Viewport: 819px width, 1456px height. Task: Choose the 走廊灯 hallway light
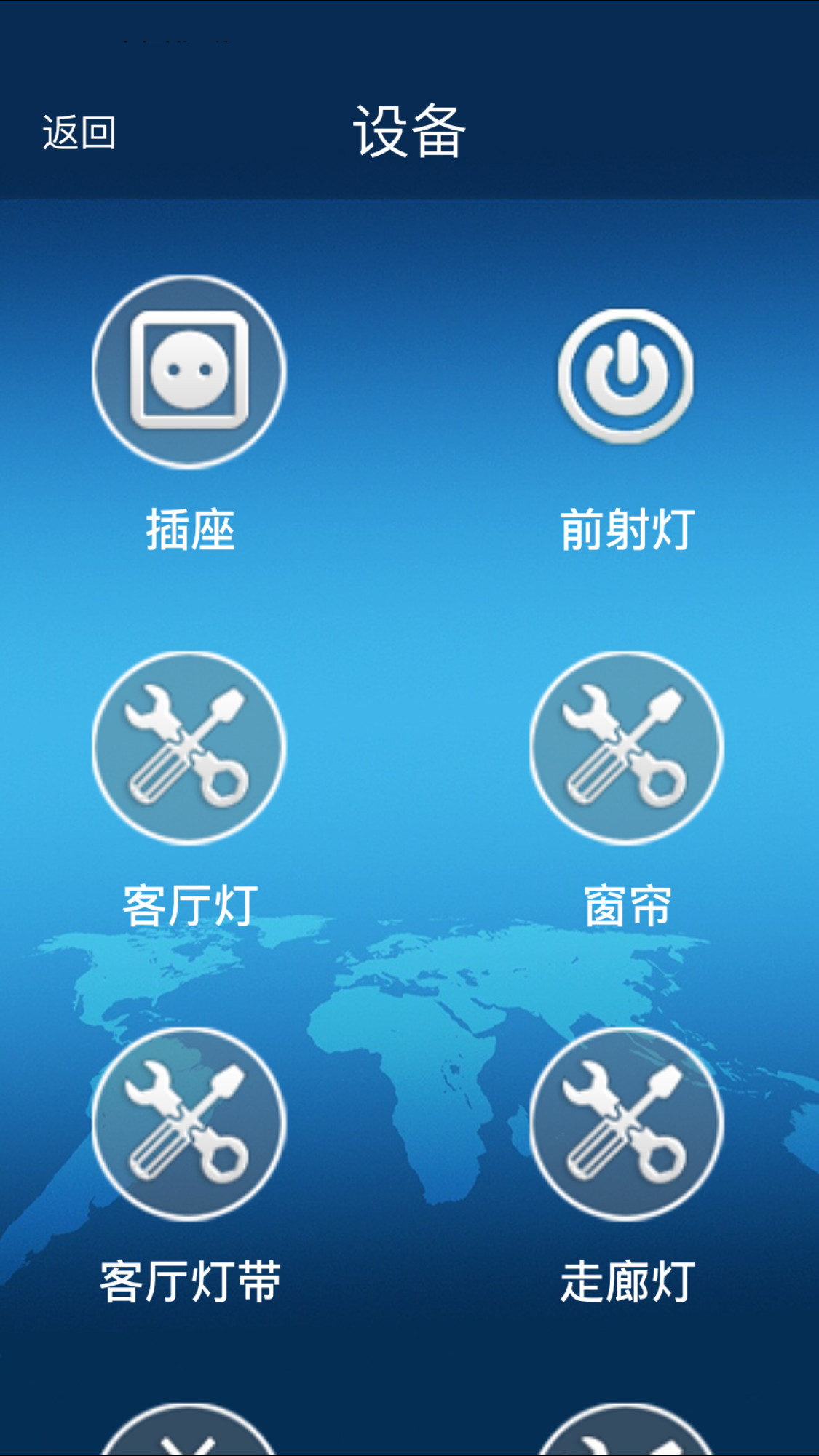pyautogui.click(x=627, y=1124)
